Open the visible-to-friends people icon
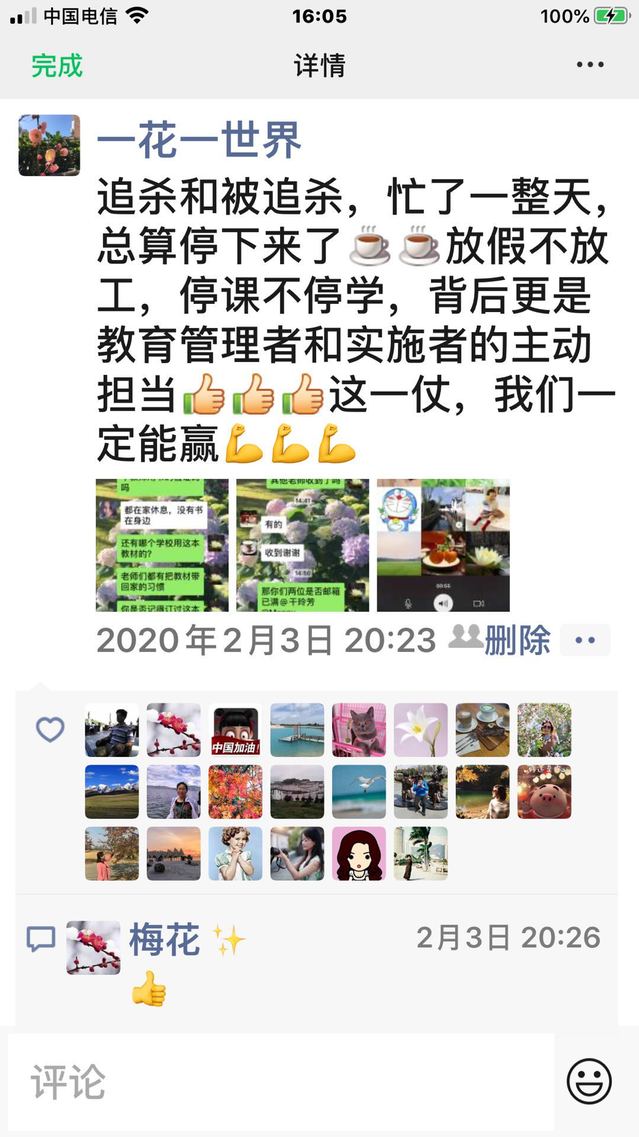Viewport: 639px width, 1137px height. [x=464, y=637]
